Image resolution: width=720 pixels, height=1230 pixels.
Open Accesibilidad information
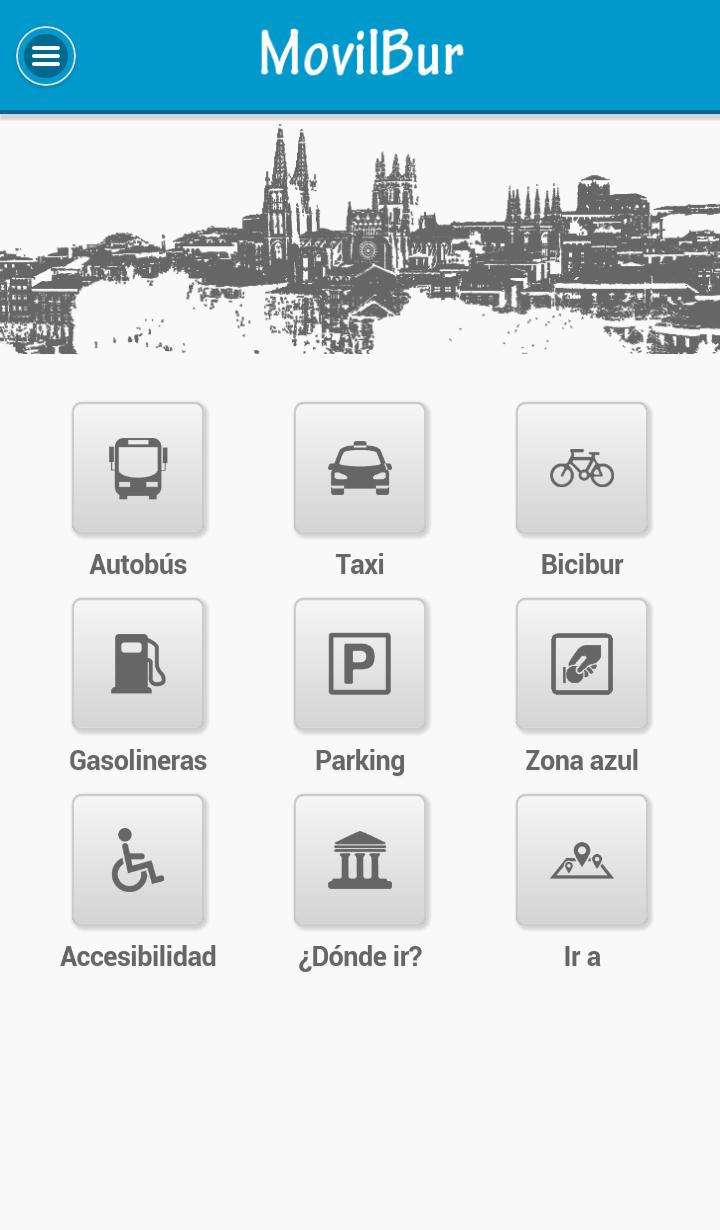click(x=138, y=860)
